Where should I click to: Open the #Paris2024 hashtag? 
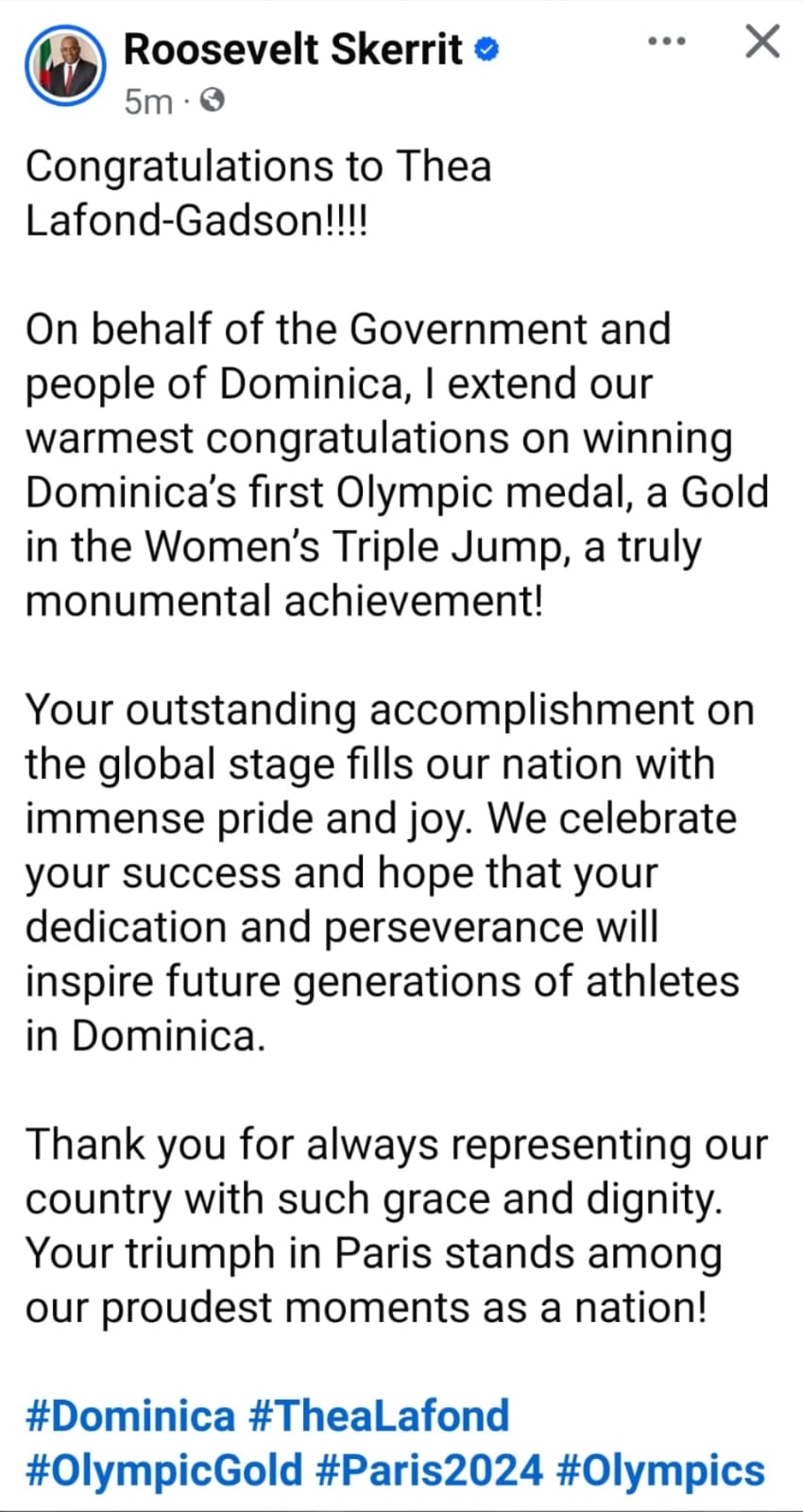pos(431,1470)
